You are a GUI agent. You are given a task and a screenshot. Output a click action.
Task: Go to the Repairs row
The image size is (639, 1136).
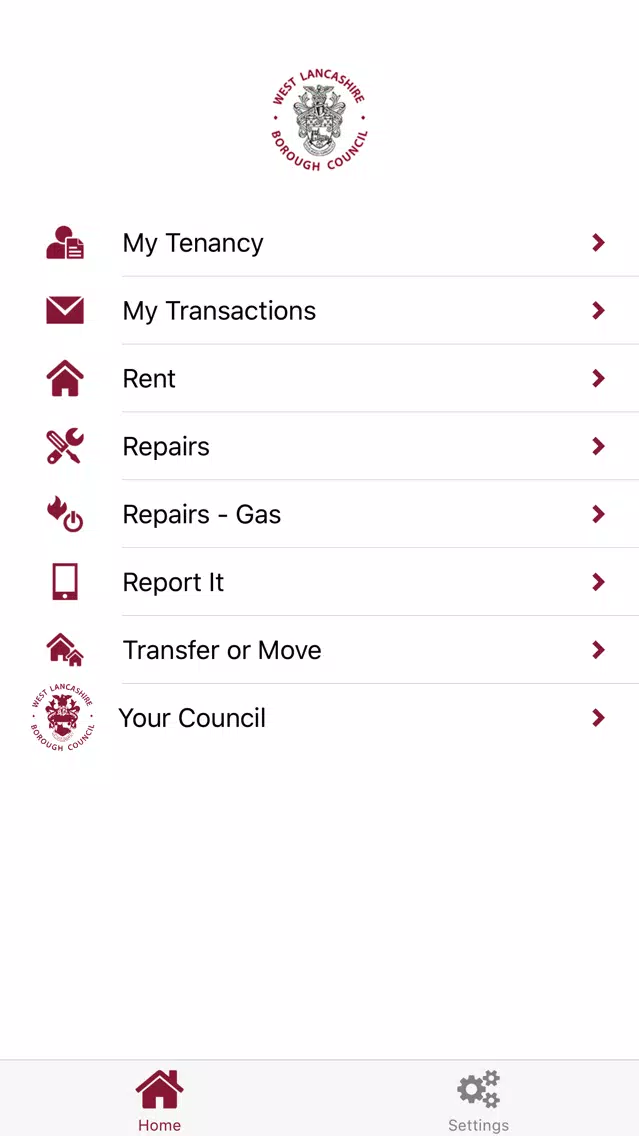click(x=320, y=446)
